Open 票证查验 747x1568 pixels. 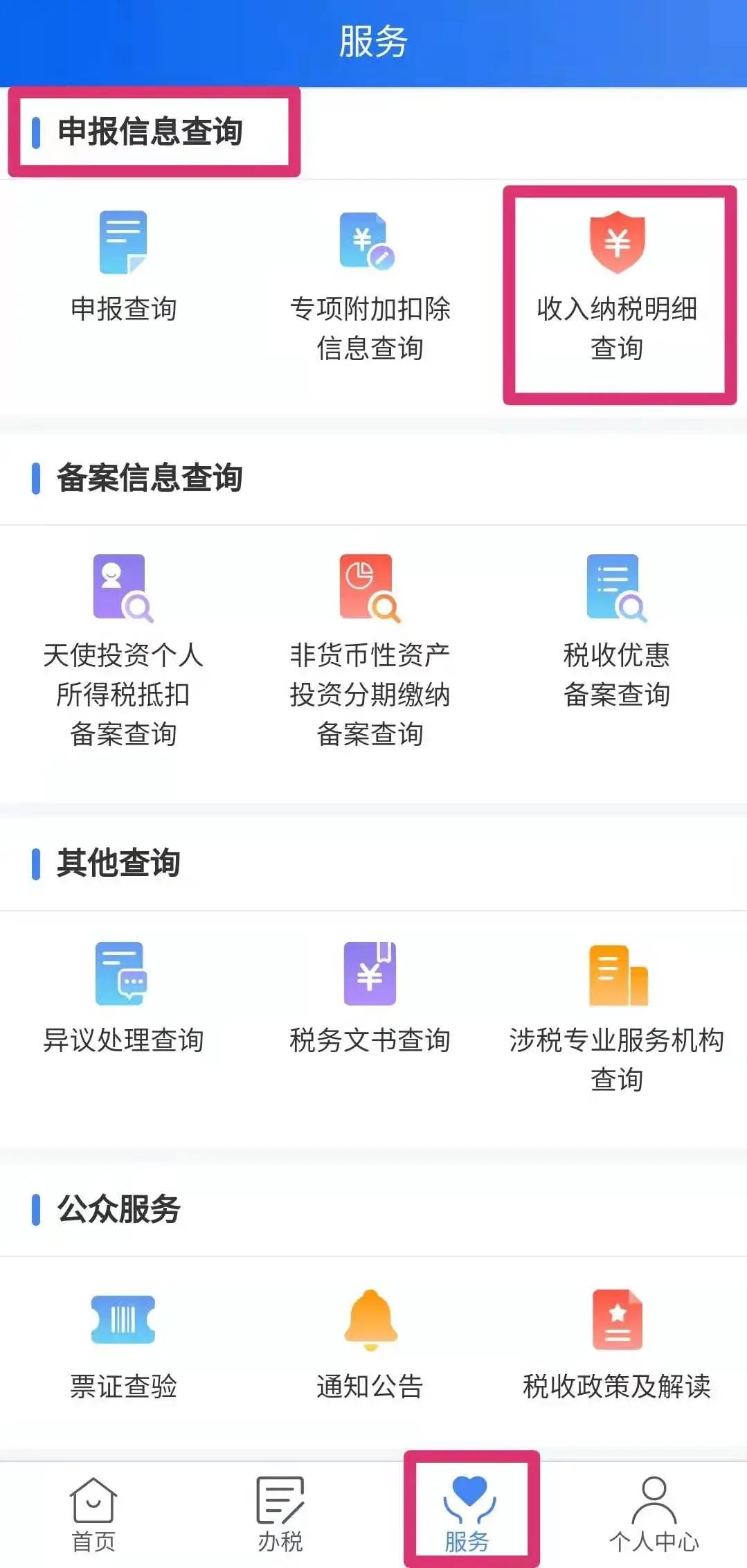(x=123, y=1345)
